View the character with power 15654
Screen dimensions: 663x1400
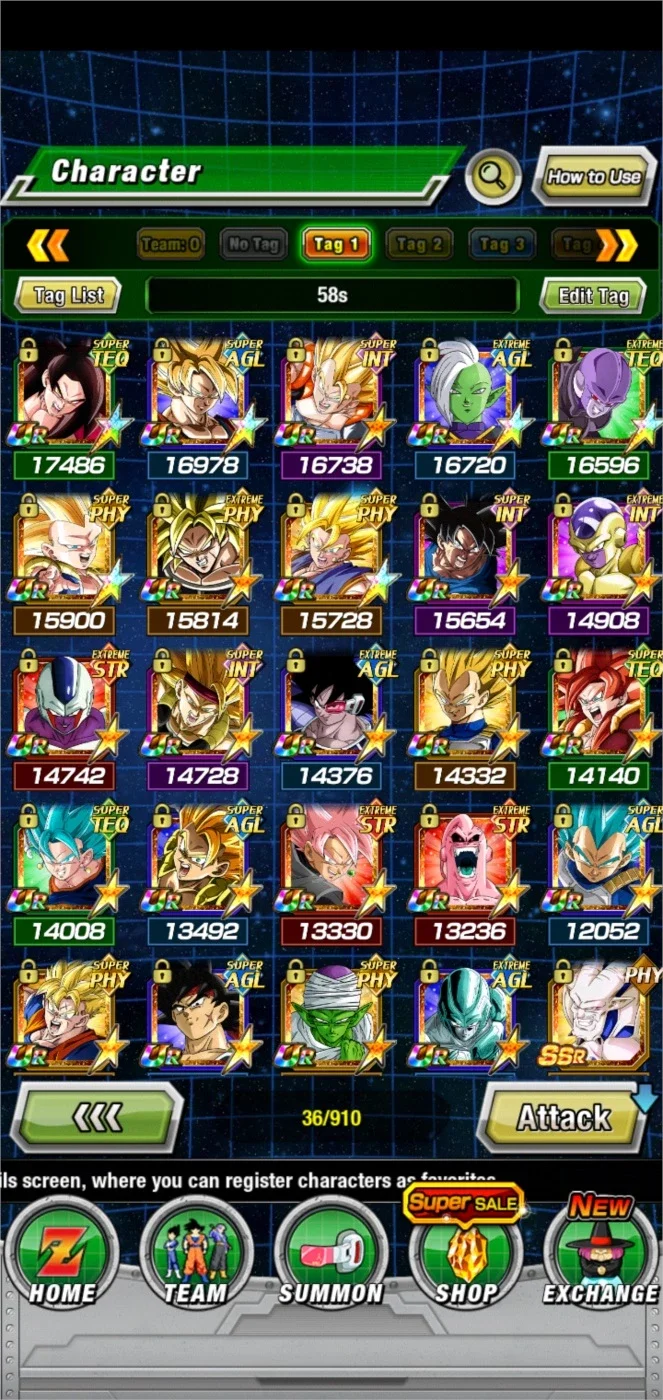click(x=465, y=562)
